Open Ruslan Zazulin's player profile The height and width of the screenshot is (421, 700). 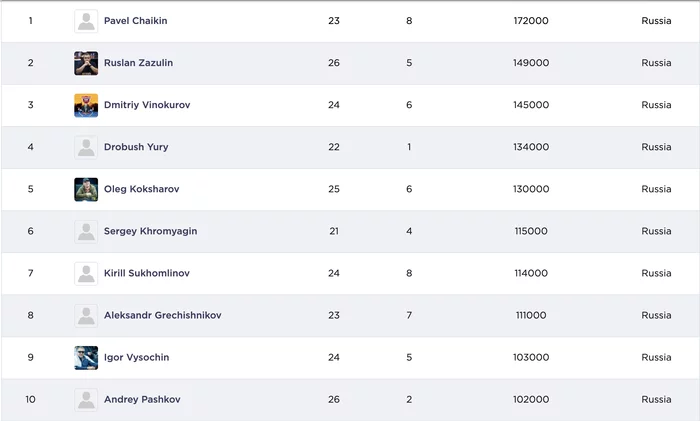tap(138, 63)
